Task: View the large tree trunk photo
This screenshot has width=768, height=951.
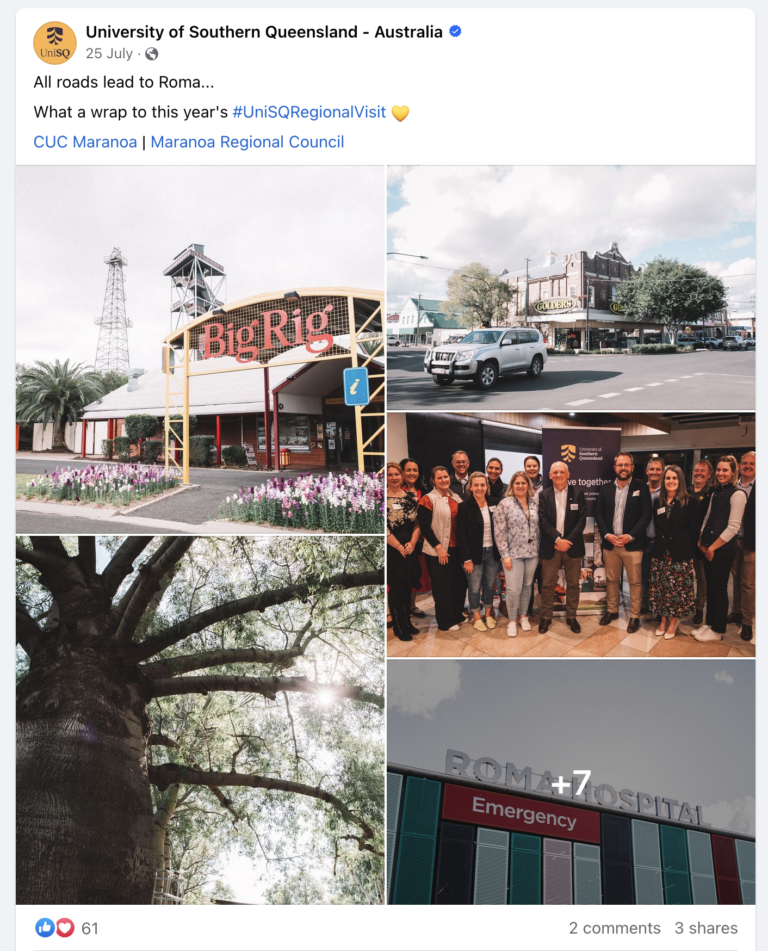Action: tap(200, 720)
